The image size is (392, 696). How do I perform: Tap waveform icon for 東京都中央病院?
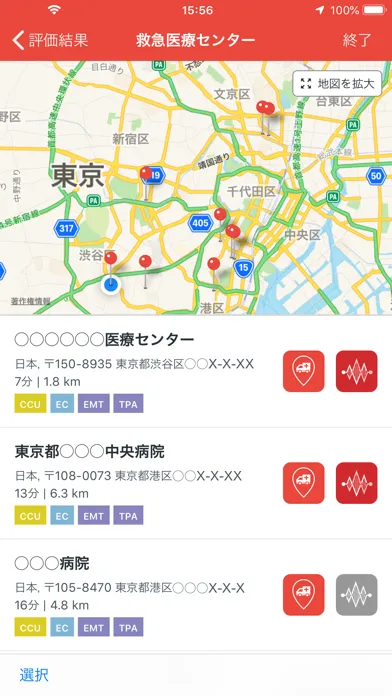(356, 483)
